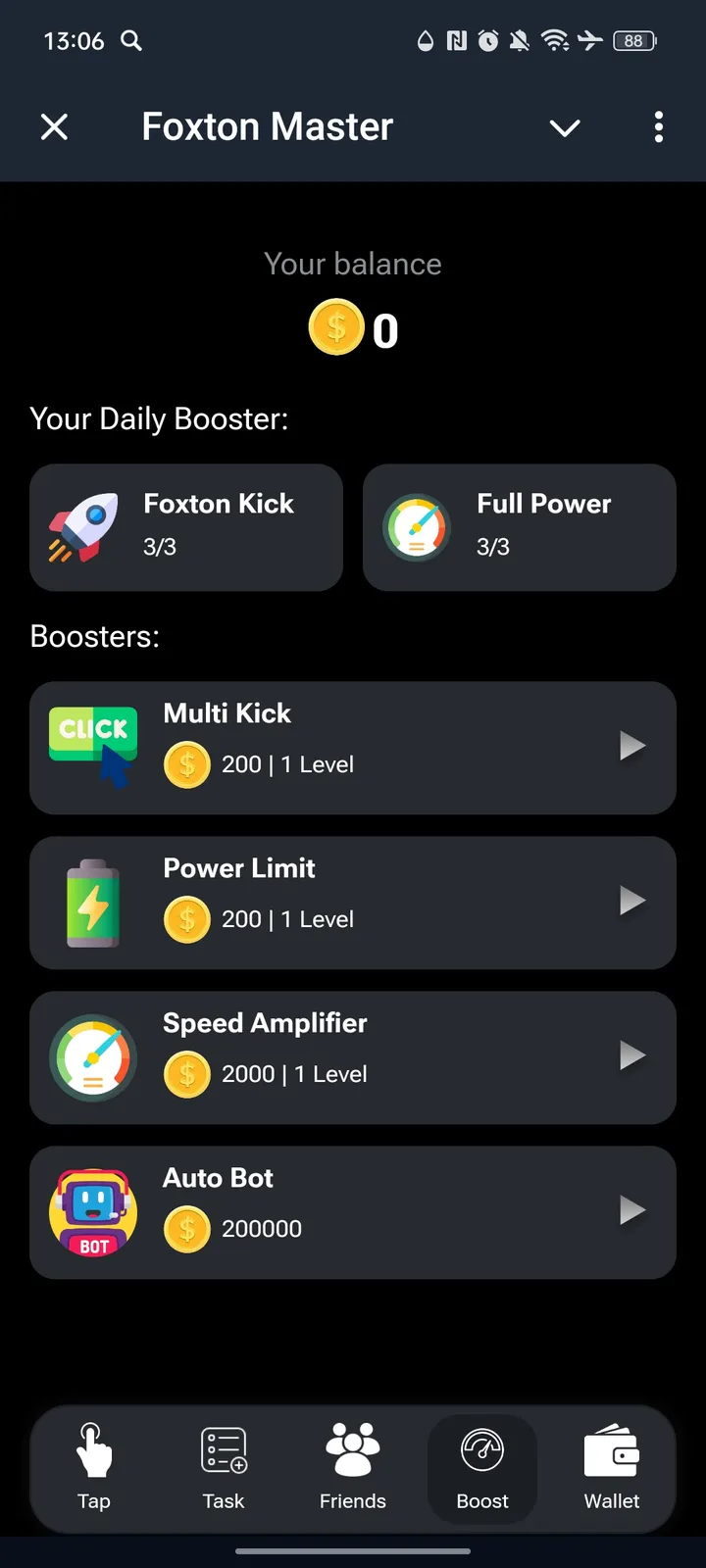This screenshot has height=1568, width=706.
Task: Click the Foxton Kick rocket icon
Action: (x=83, y=527)
